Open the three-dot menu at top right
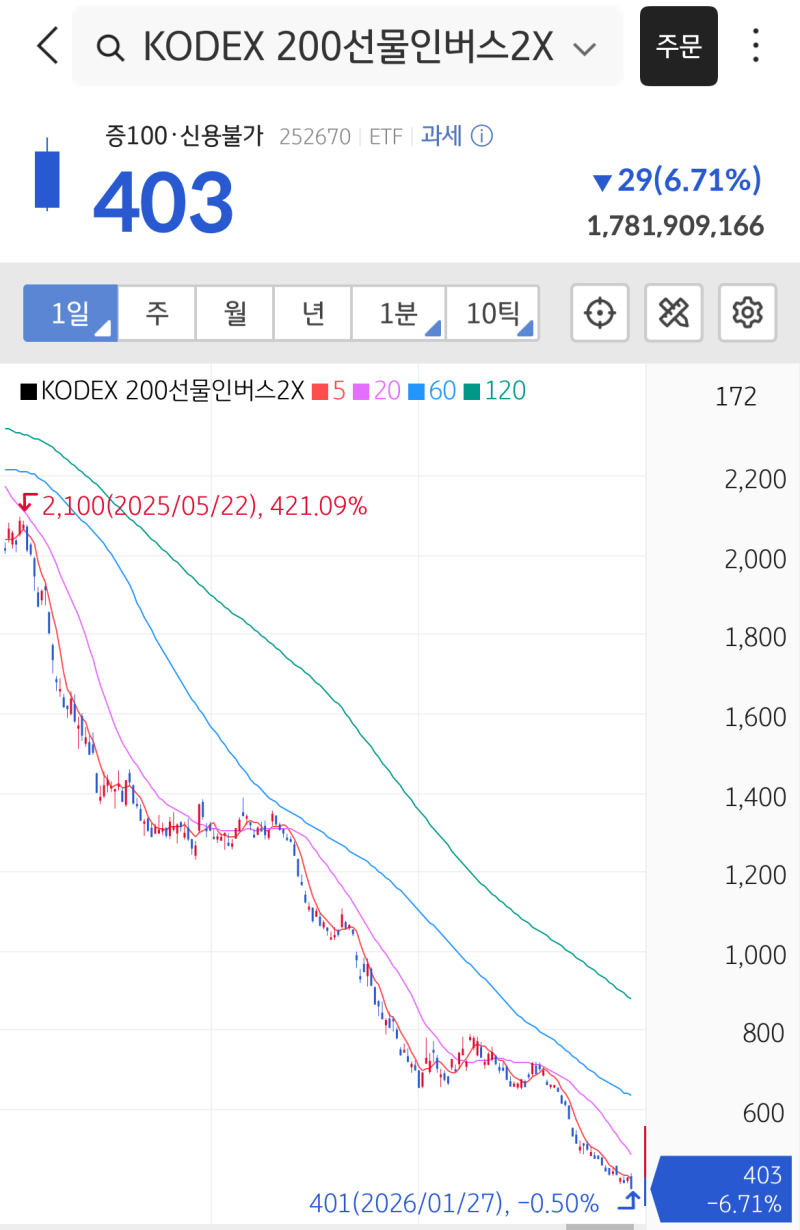Screen dimensions: 800x1230 [x=757, y=46]
